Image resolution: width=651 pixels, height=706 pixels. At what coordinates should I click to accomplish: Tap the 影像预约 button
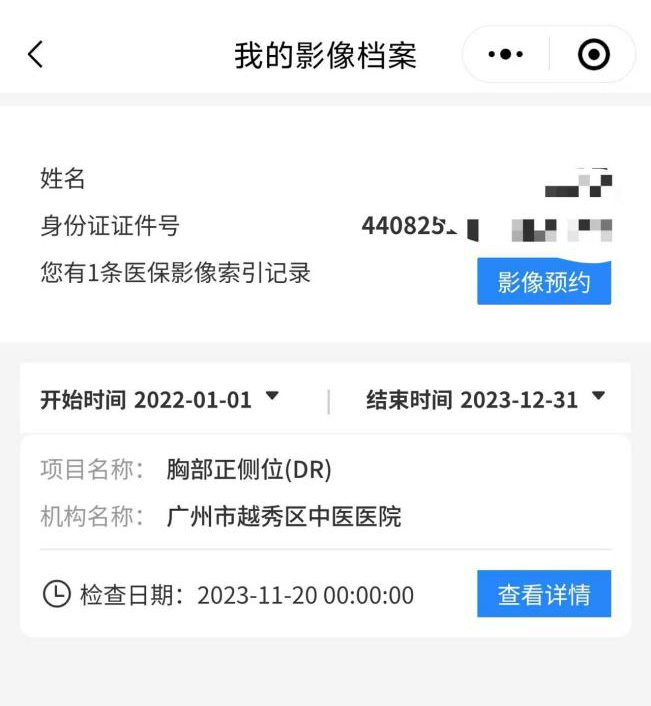[x=543, y=282]
